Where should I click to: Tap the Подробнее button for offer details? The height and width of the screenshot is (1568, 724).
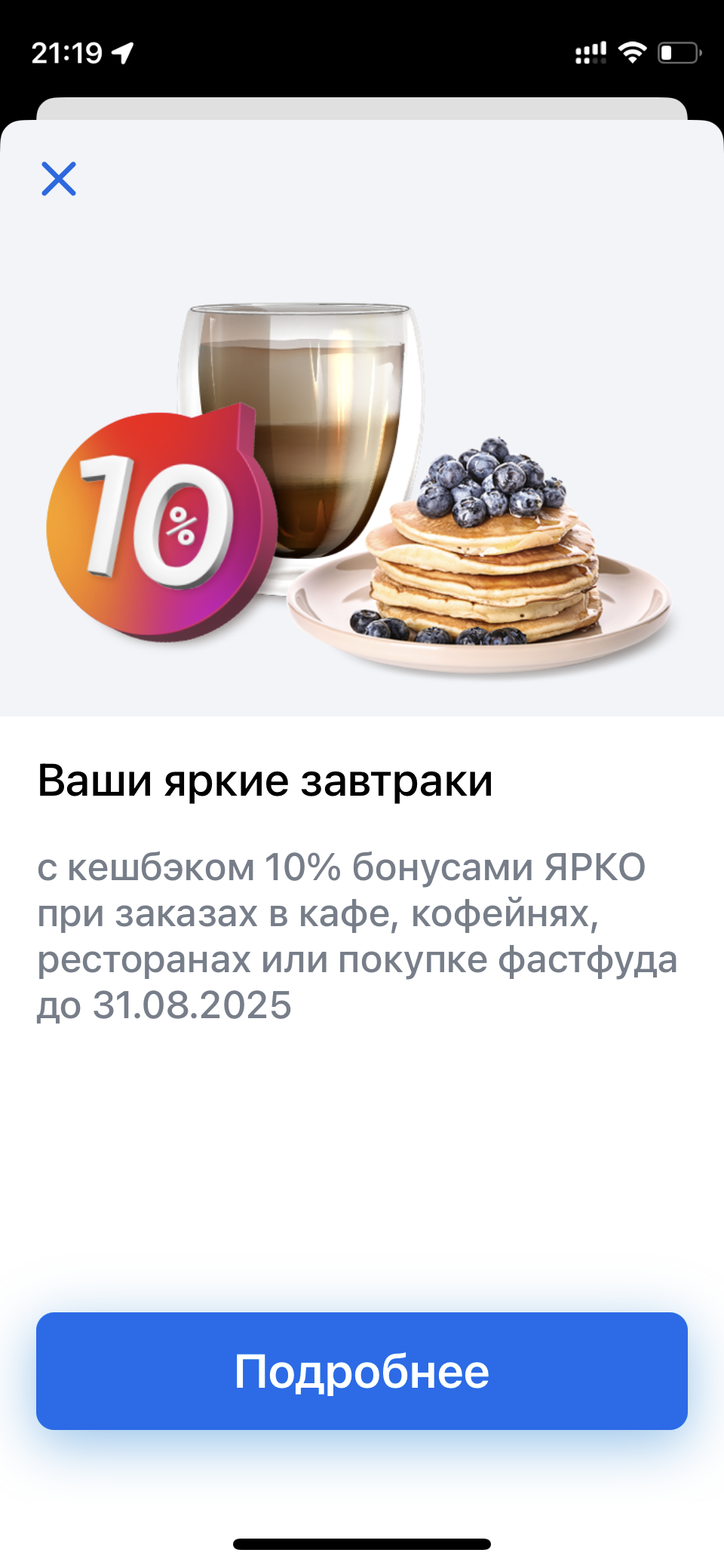click(x=362, y=1371)
